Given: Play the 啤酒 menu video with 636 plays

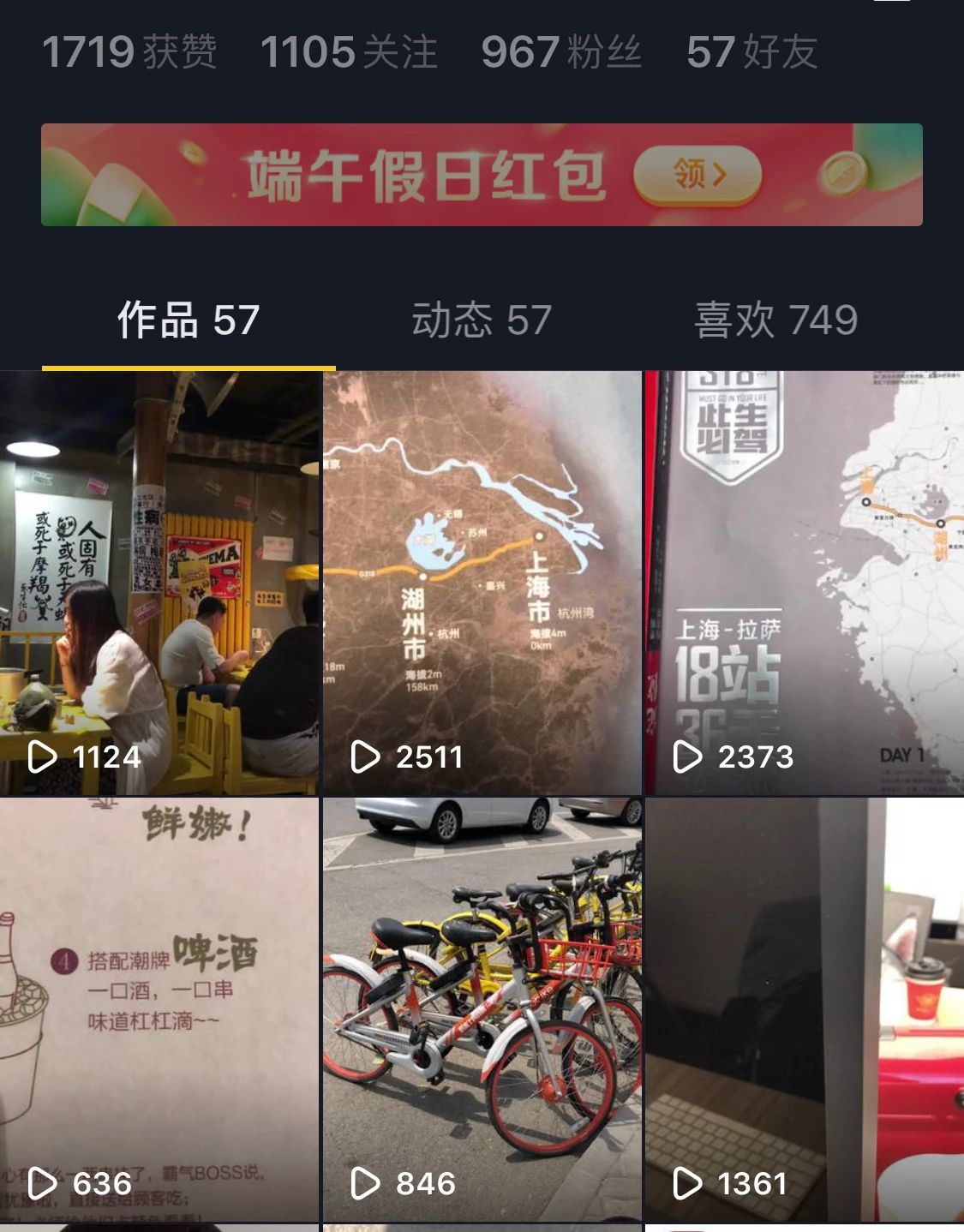Looking at the screenshot, I should click(159, 1009).
